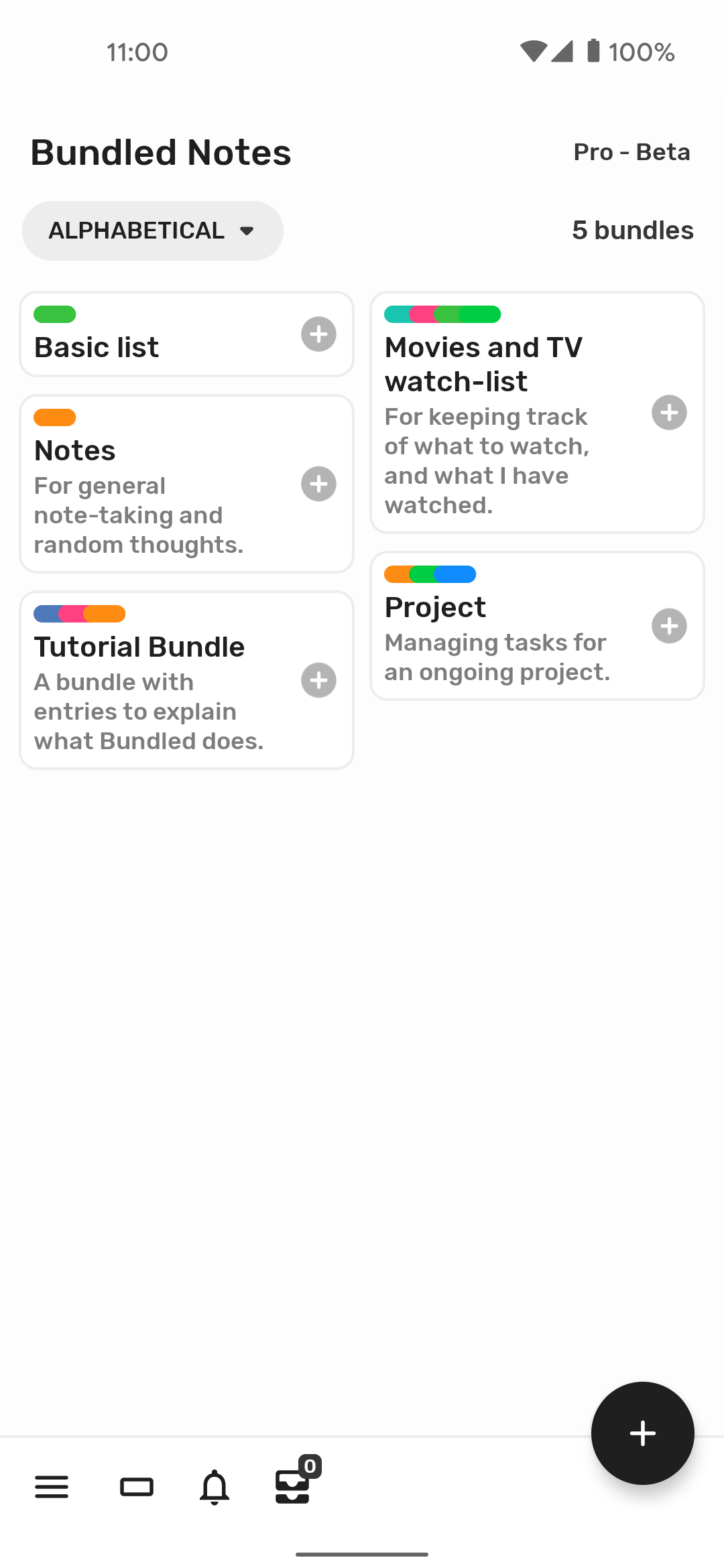Screen dimensions: 724x1568
Task: Tap the rectangle layout icon in bottom bar
Action: coord(137,1487)
